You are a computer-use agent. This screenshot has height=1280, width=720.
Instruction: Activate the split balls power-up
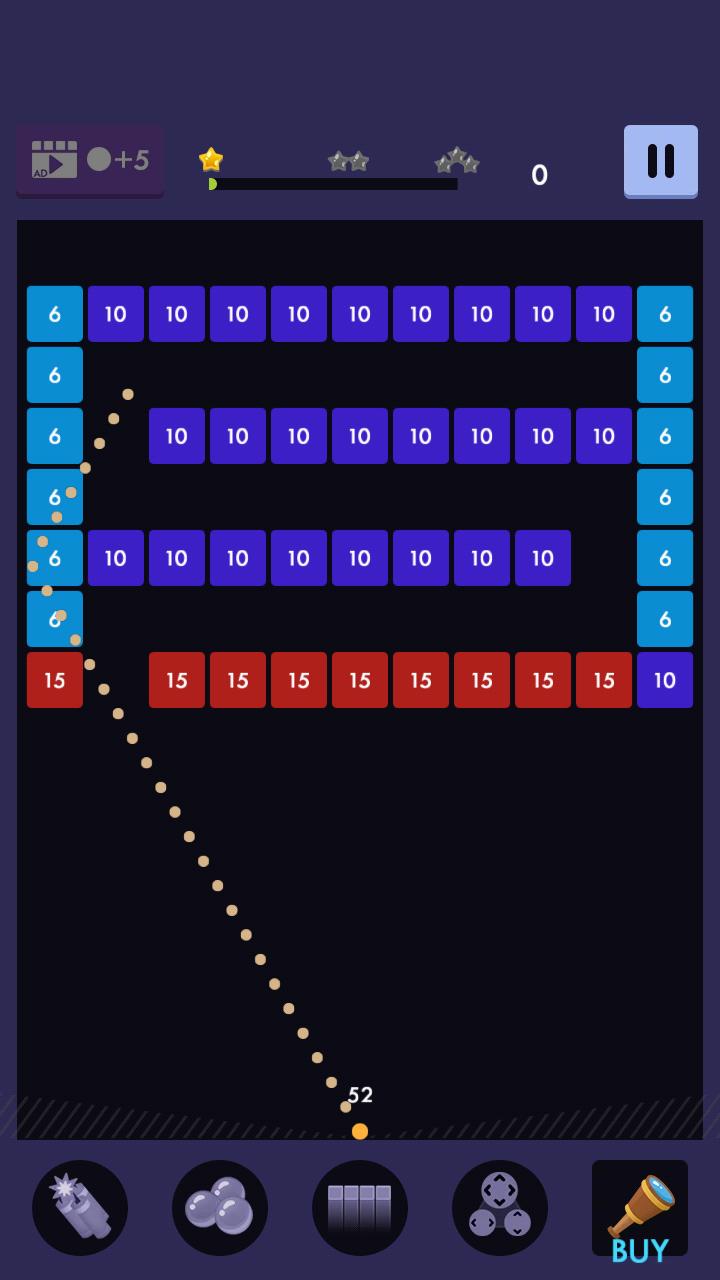pos(500,1207)
